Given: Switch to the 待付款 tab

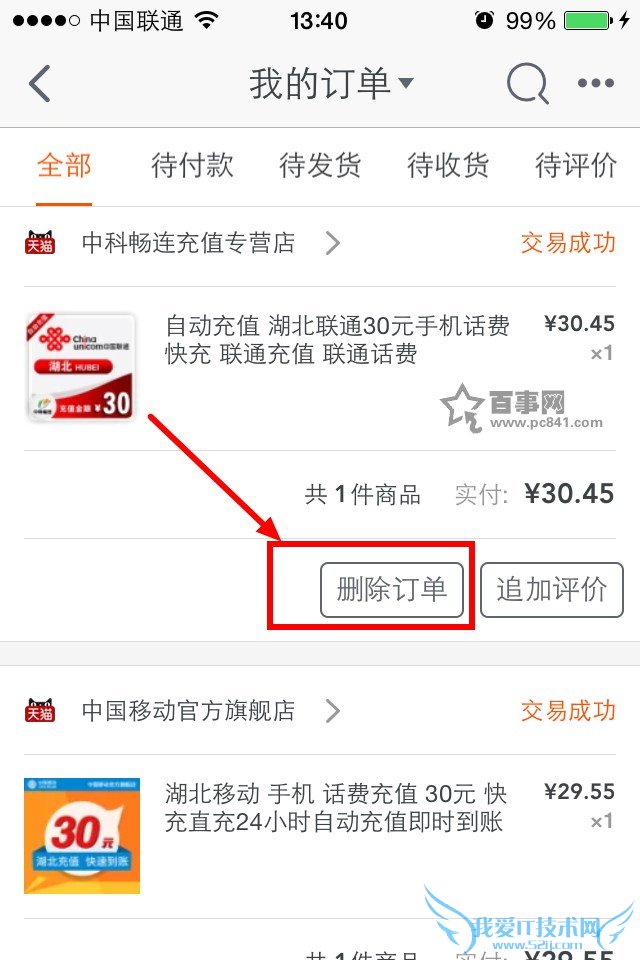Looking at the screenshot, I should [192, 166].
